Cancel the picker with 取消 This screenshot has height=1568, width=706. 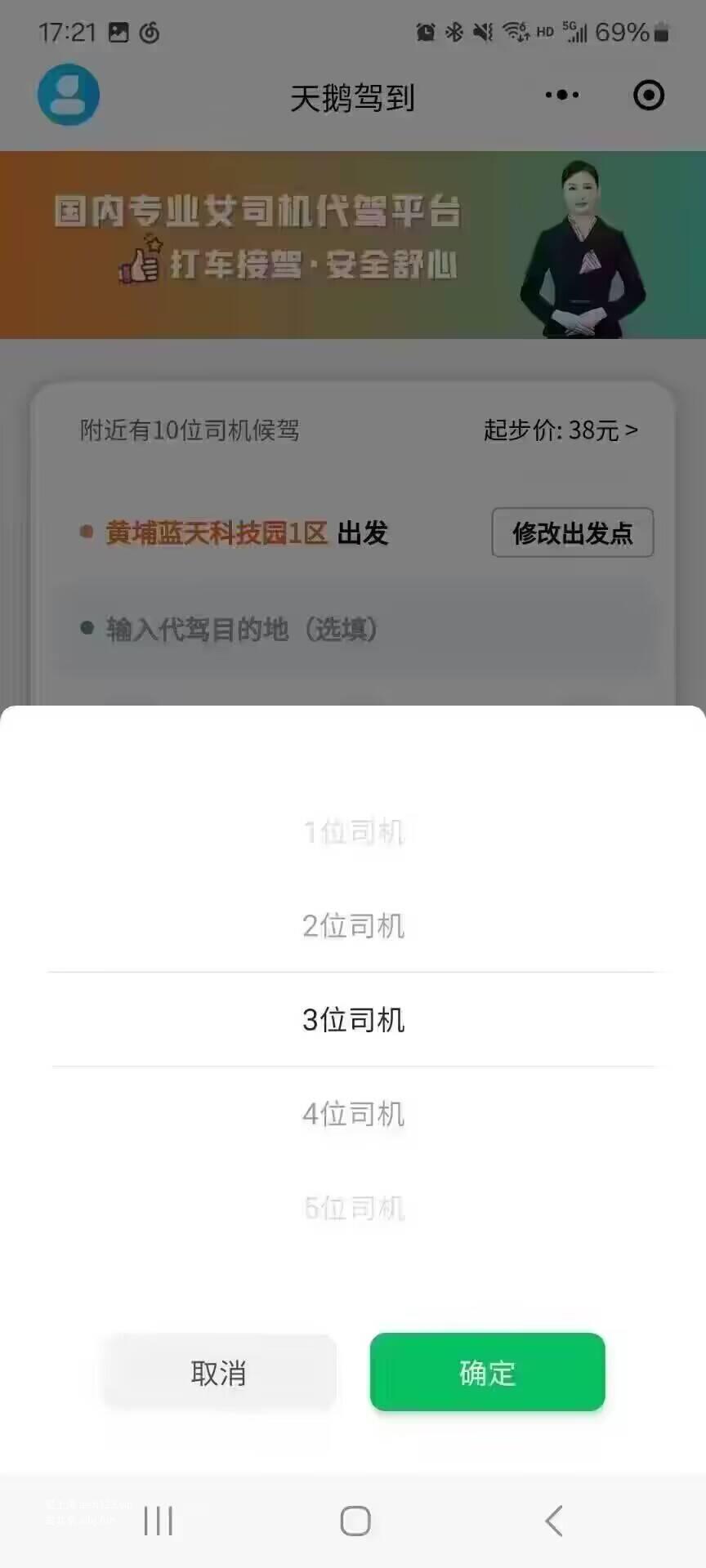click(219, 1373)
